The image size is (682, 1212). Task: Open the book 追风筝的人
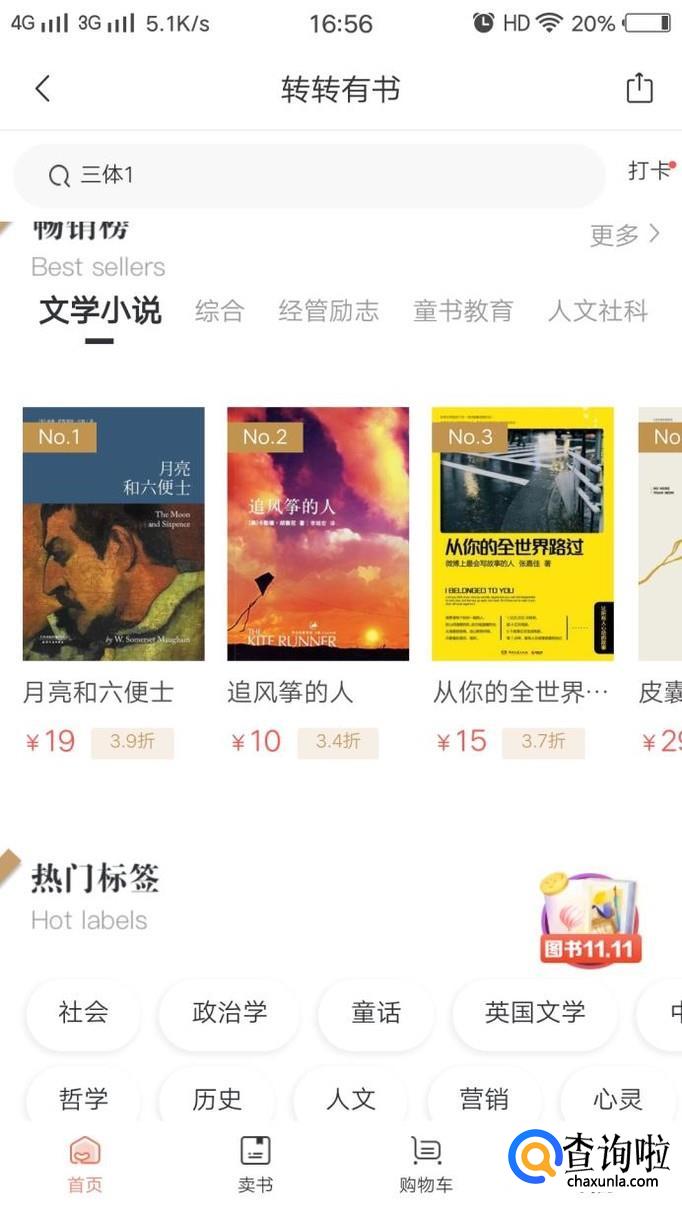pos(318,533)
